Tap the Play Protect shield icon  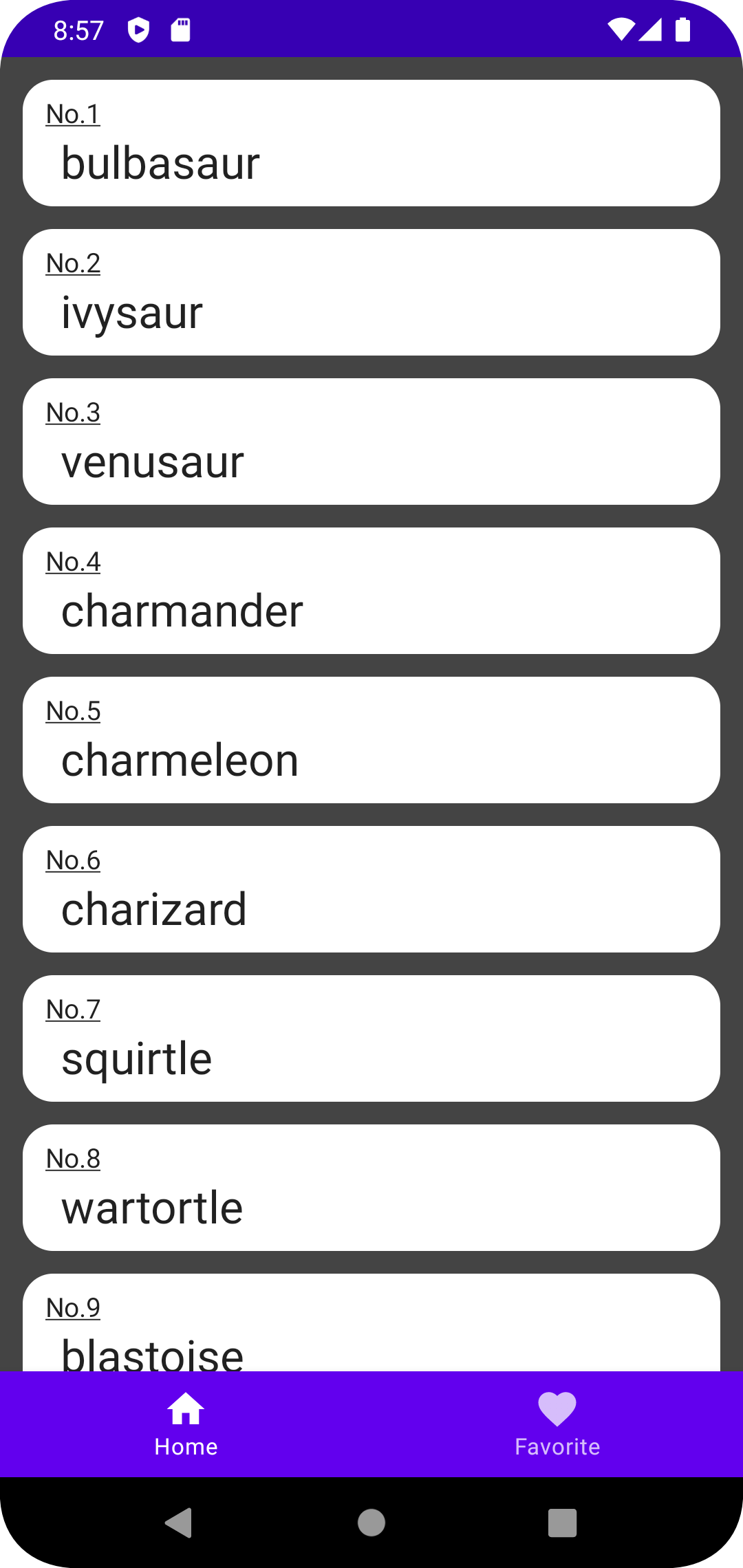point(139,29)
